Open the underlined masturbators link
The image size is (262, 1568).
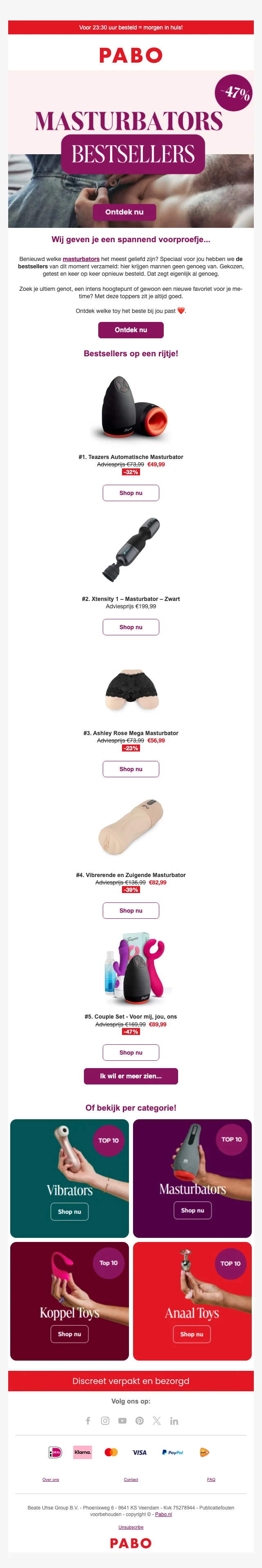81,259
